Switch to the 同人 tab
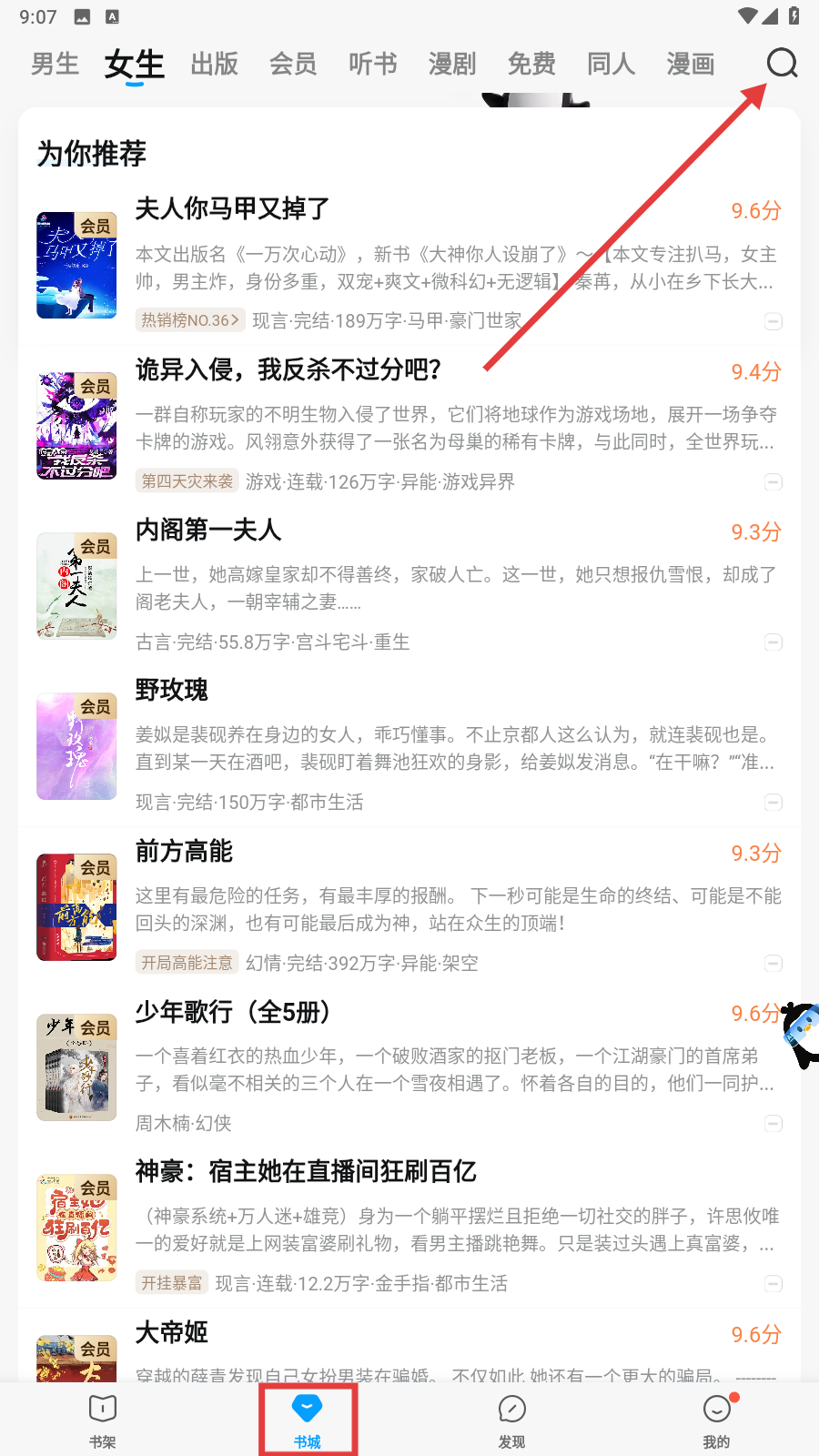 coord(611,64)
